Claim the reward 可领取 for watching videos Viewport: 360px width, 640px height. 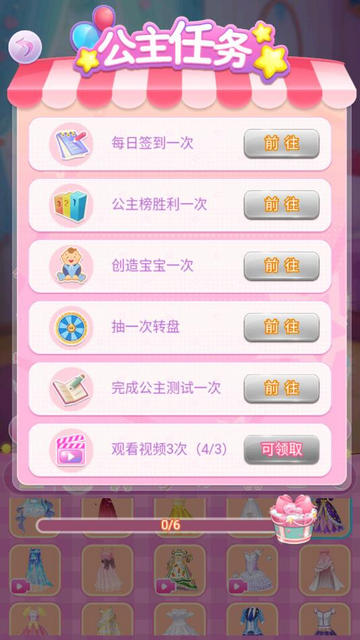click(281, 449)
